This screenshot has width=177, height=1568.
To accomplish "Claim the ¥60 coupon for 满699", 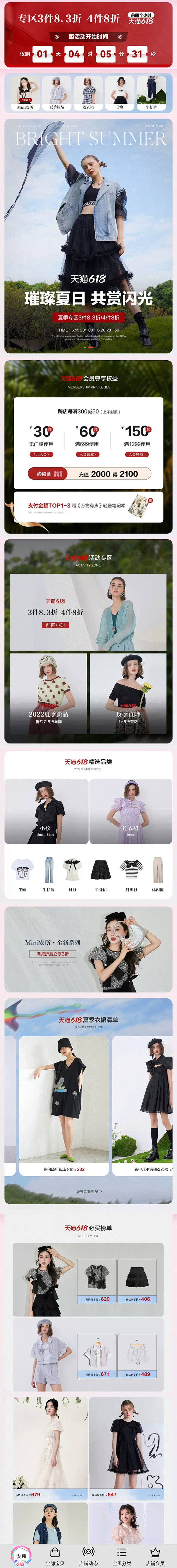I will tap(87, 454).
